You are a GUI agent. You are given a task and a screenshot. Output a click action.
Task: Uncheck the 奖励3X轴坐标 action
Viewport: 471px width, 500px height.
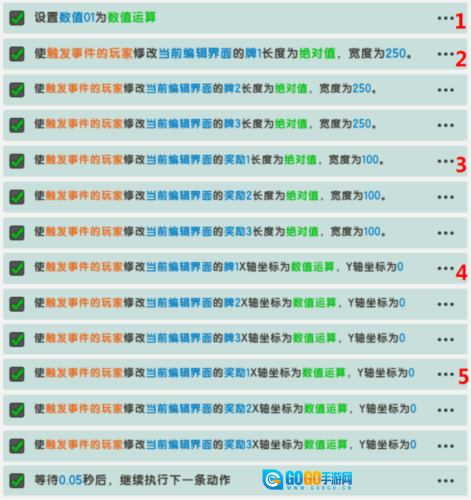click(x=17, y=446)
